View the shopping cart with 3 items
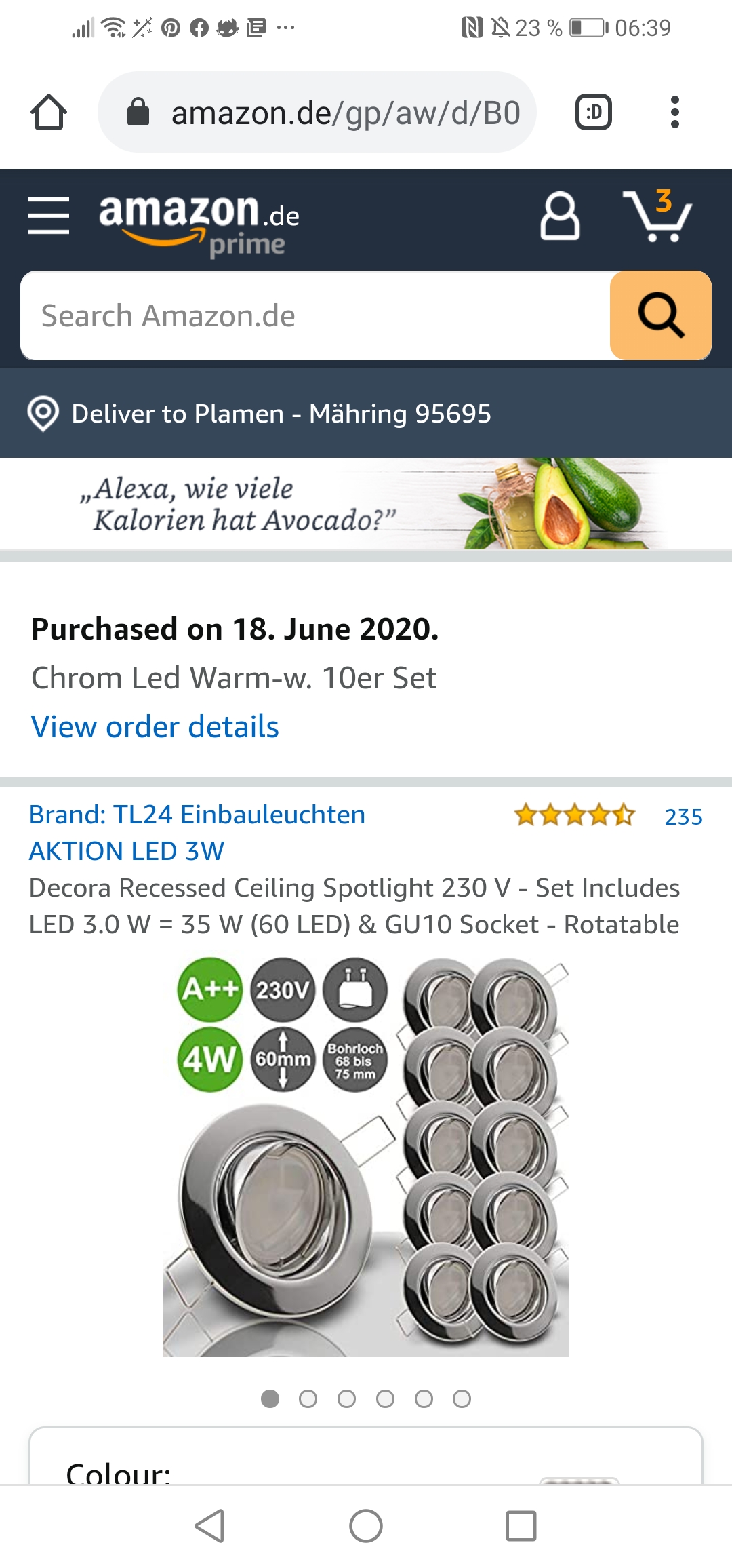This screenshot has height=1568, width=732. [657, 216]
